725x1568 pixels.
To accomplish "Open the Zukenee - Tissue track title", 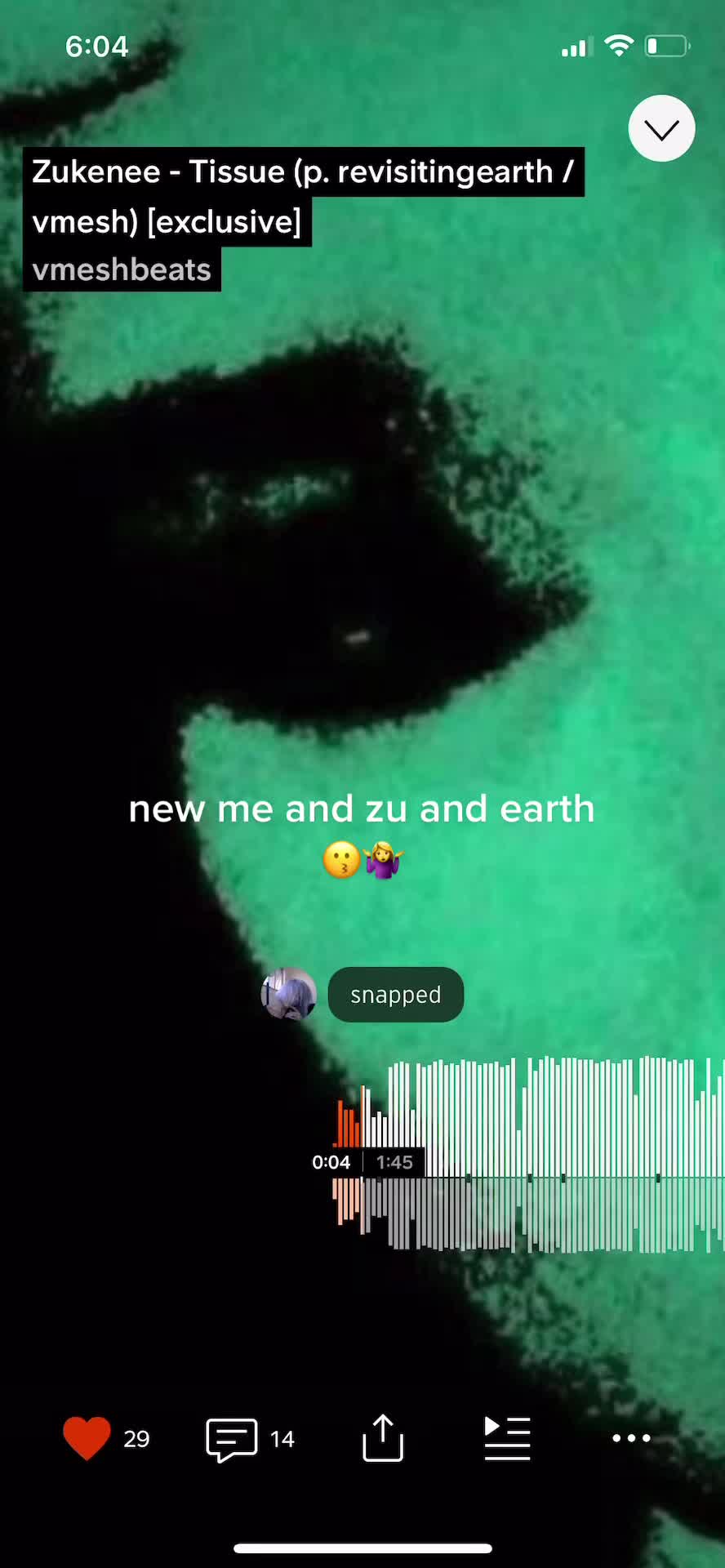I will pos(302,196).
